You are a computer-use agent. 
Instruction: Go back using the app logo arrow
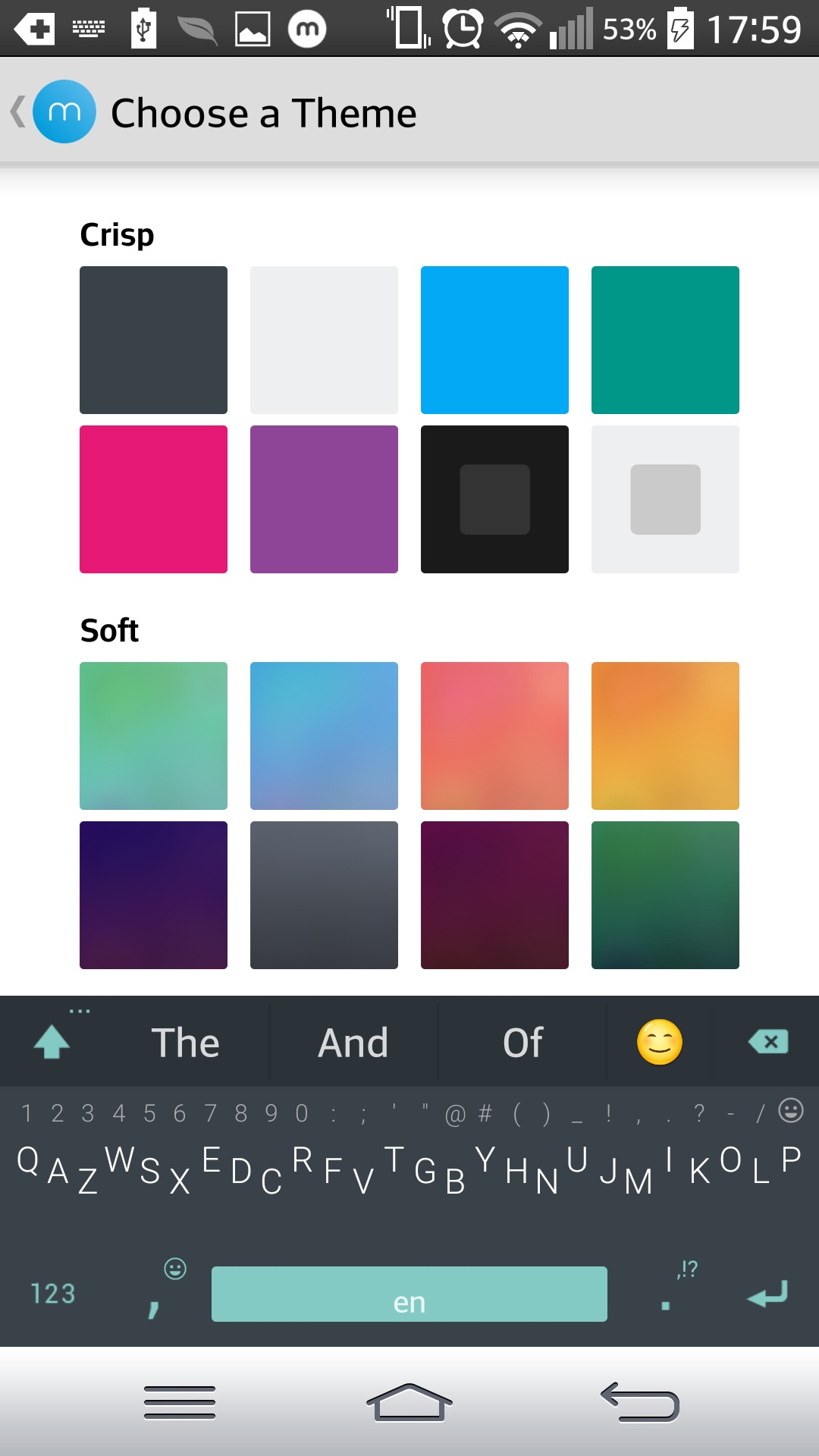(53, 111)
